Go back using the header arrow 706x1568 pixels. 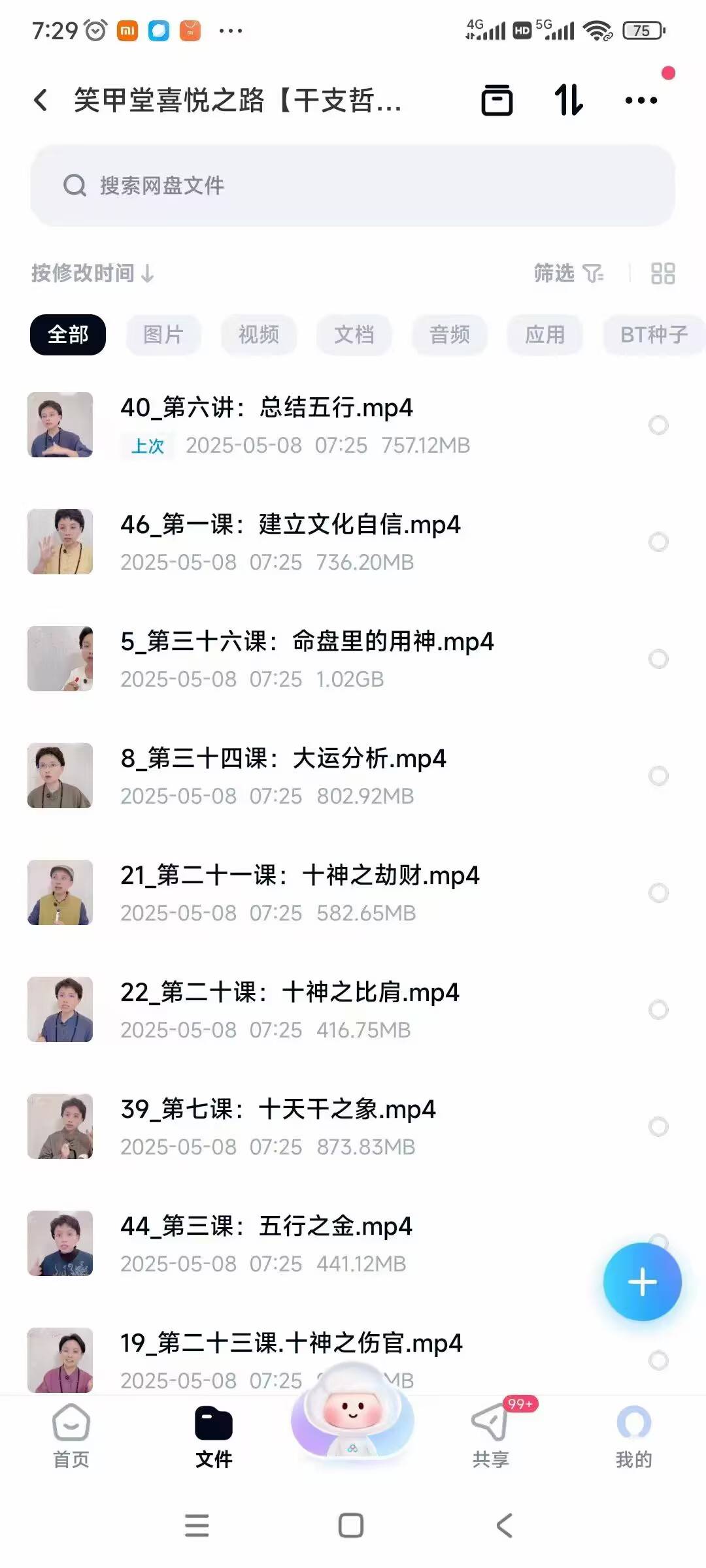coord(41,101)
